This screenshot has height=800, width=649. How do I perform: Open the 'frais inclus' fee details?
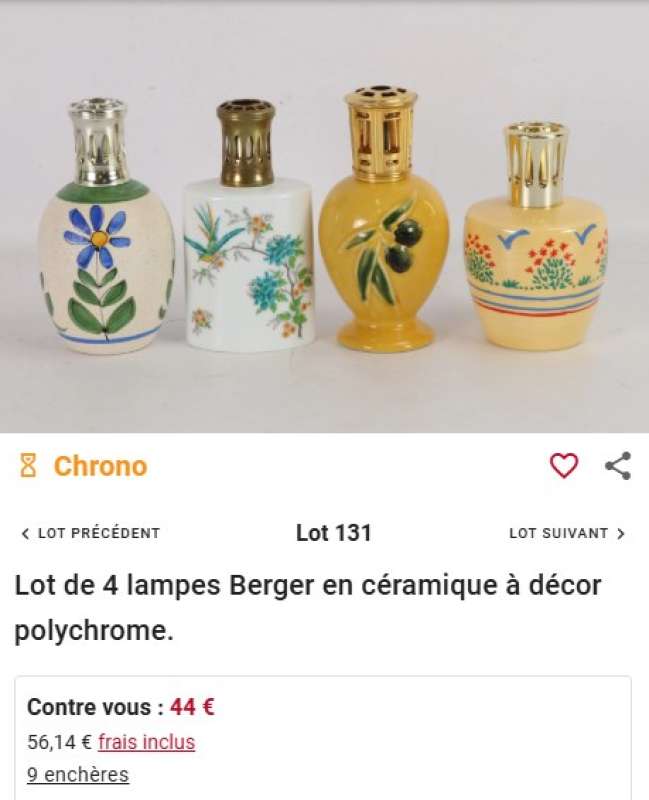146,742
